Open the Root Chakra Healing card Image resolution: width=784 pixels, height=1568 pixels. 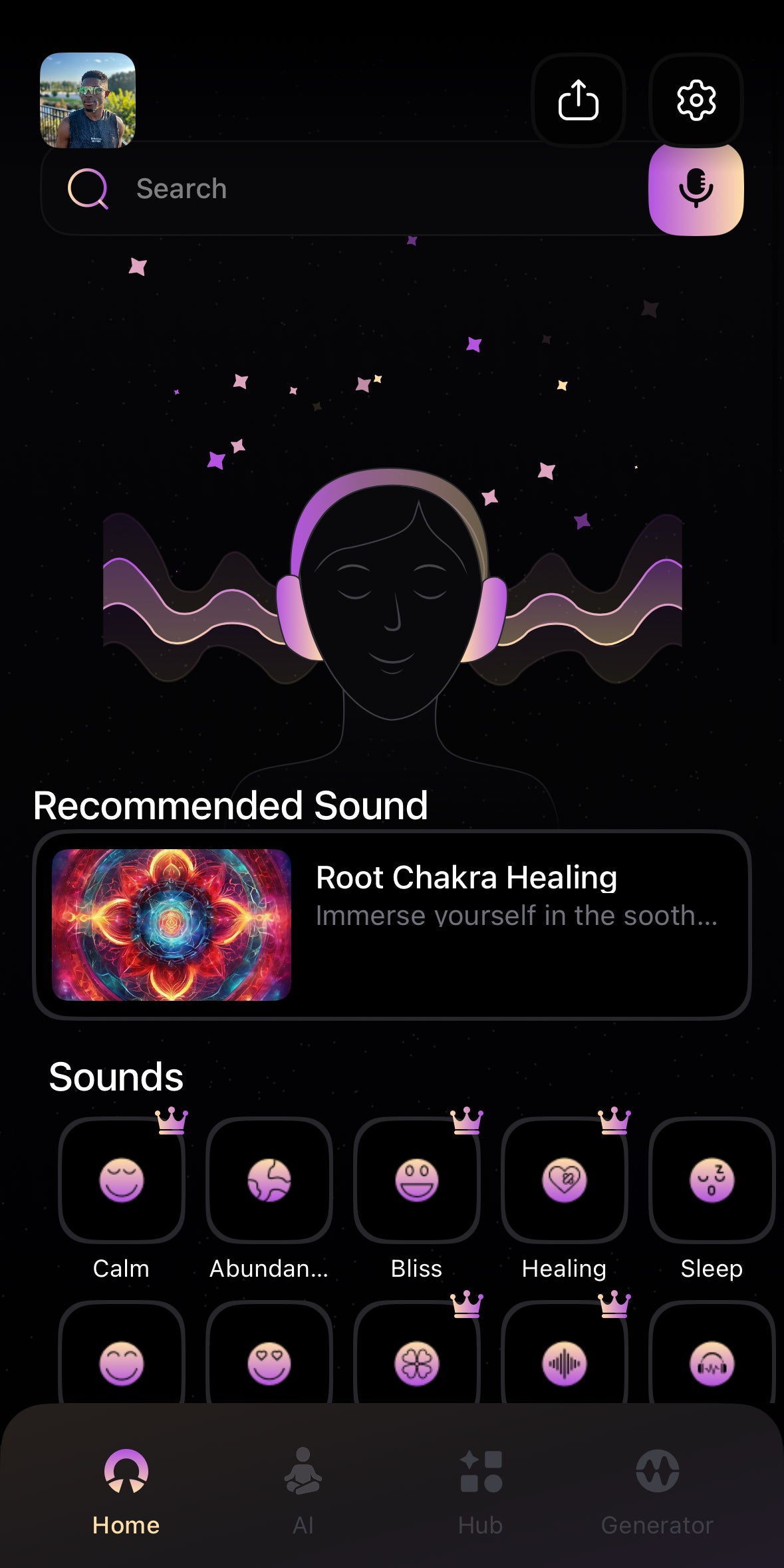coord(392,924)
